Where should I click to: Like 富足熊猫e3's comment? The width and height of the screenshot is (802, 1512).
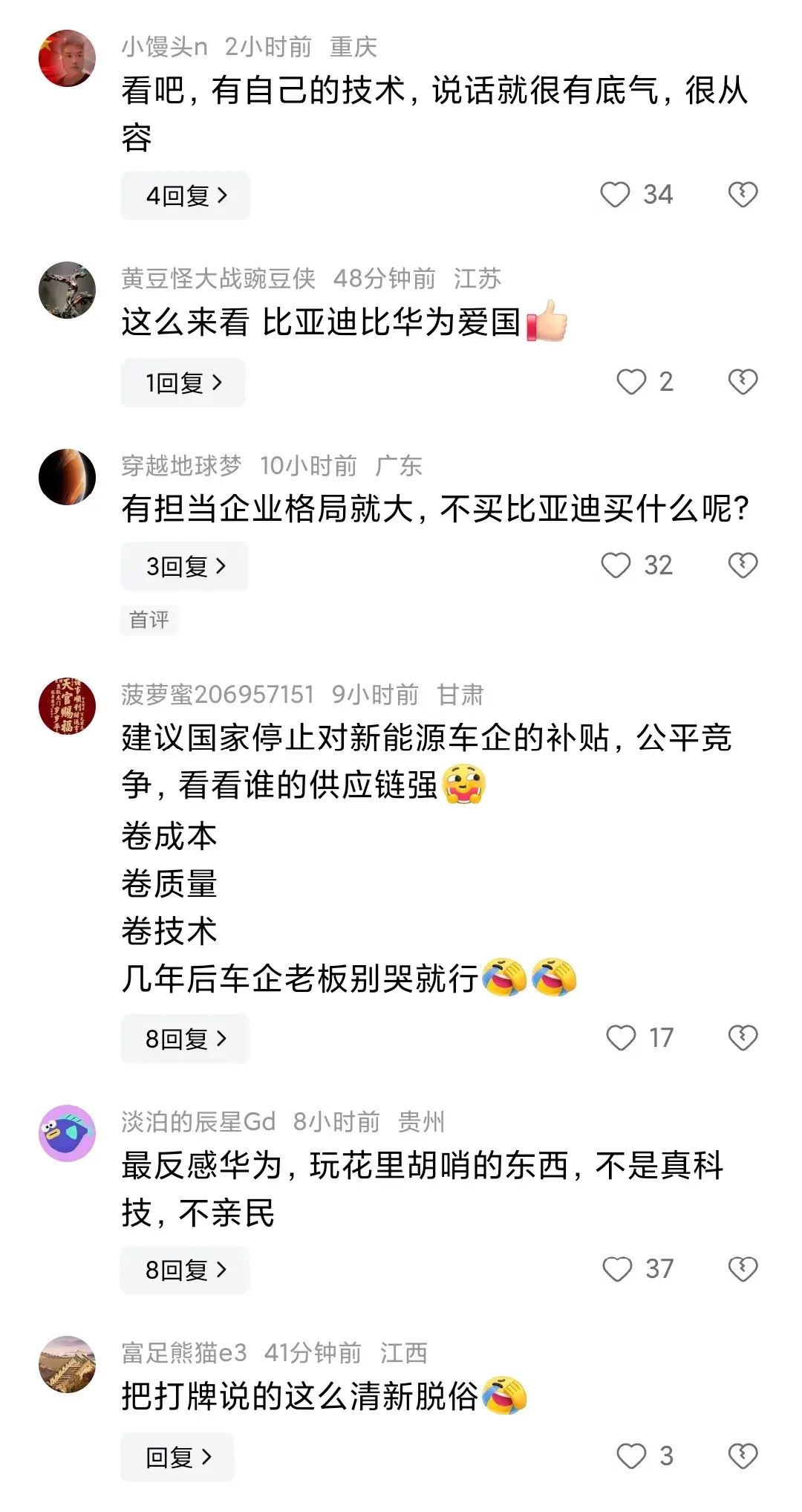tap(631, 1456)
